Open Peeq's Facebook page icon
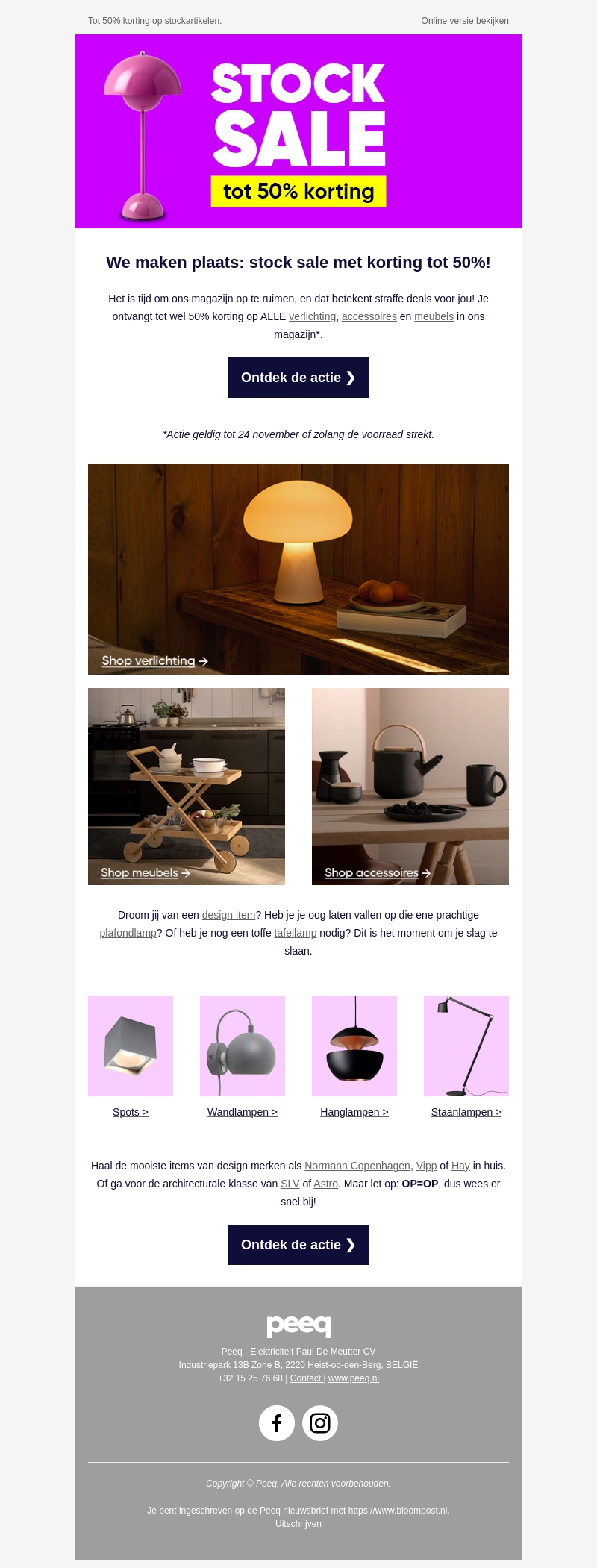 pos(277,1423)
